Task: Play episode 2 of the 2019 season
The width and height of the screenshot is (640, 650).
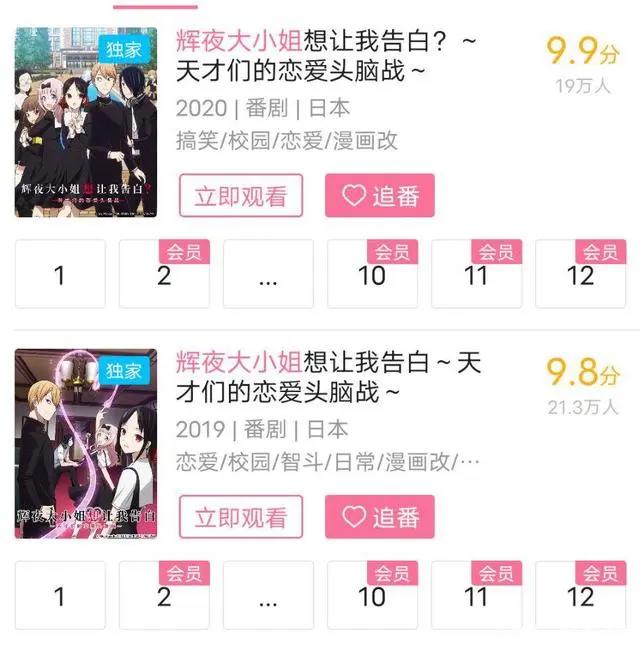Action: tap(164, 596)
